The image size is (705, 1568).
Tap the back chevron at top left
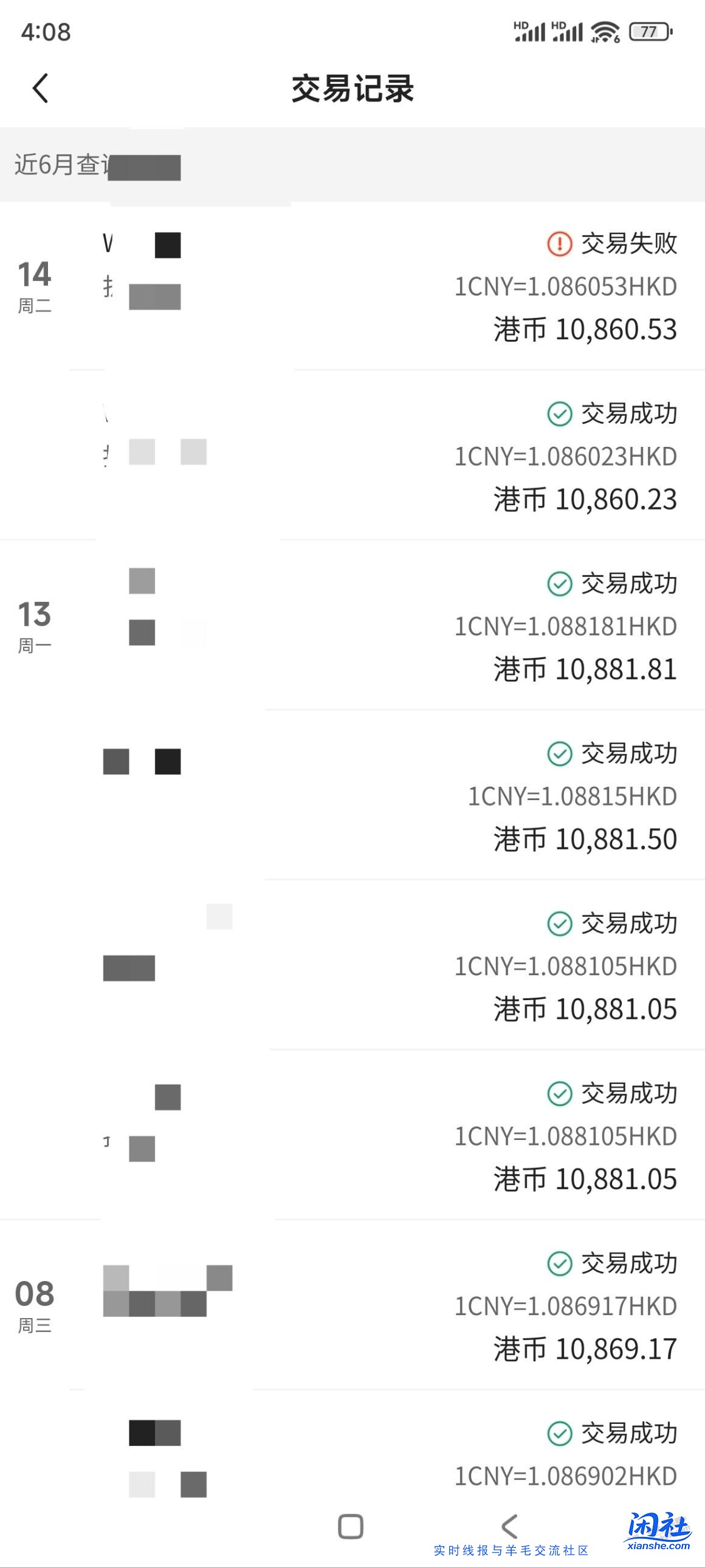(40, 88)
